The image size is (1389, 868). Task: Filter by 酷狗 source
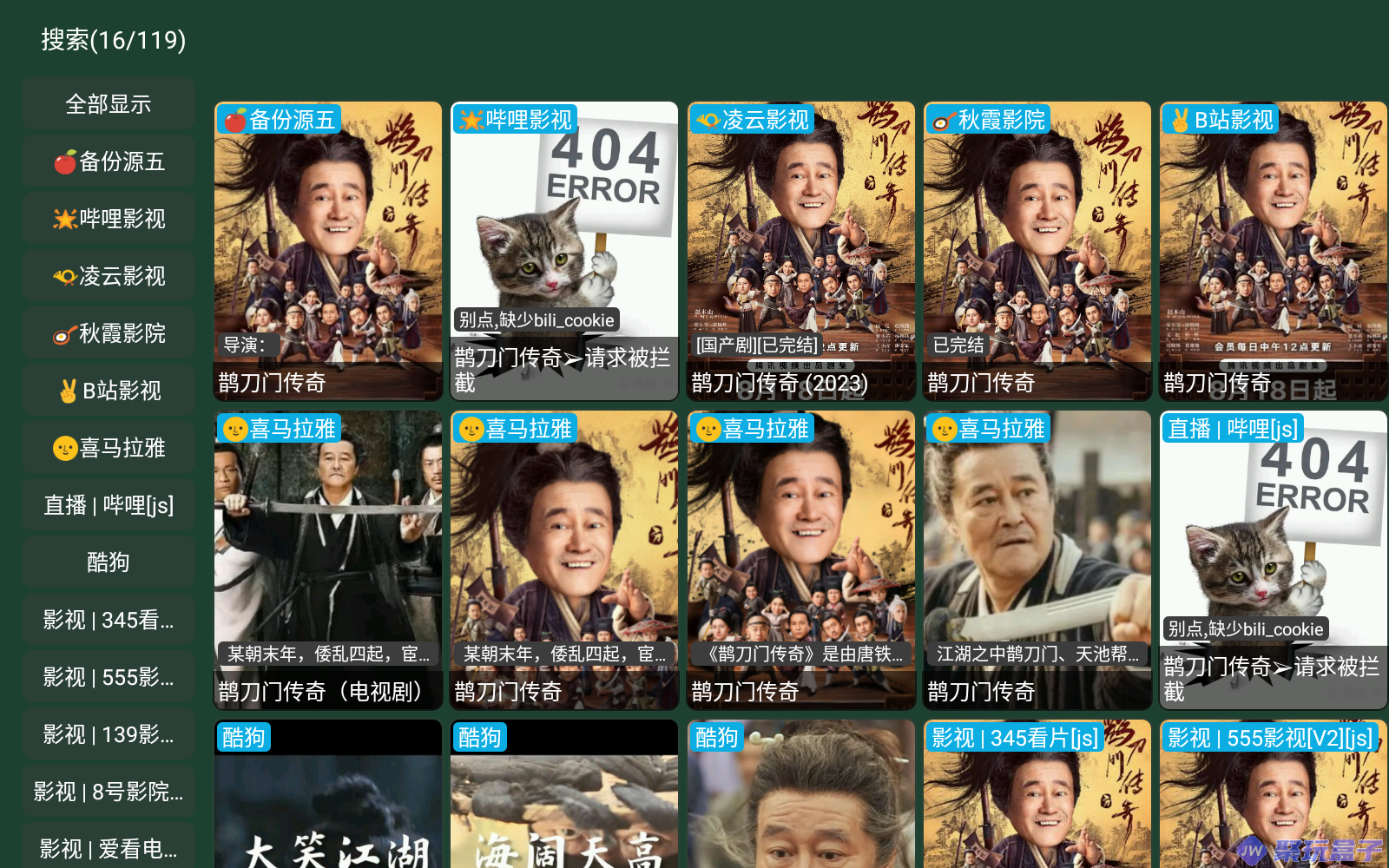point(109,562)
